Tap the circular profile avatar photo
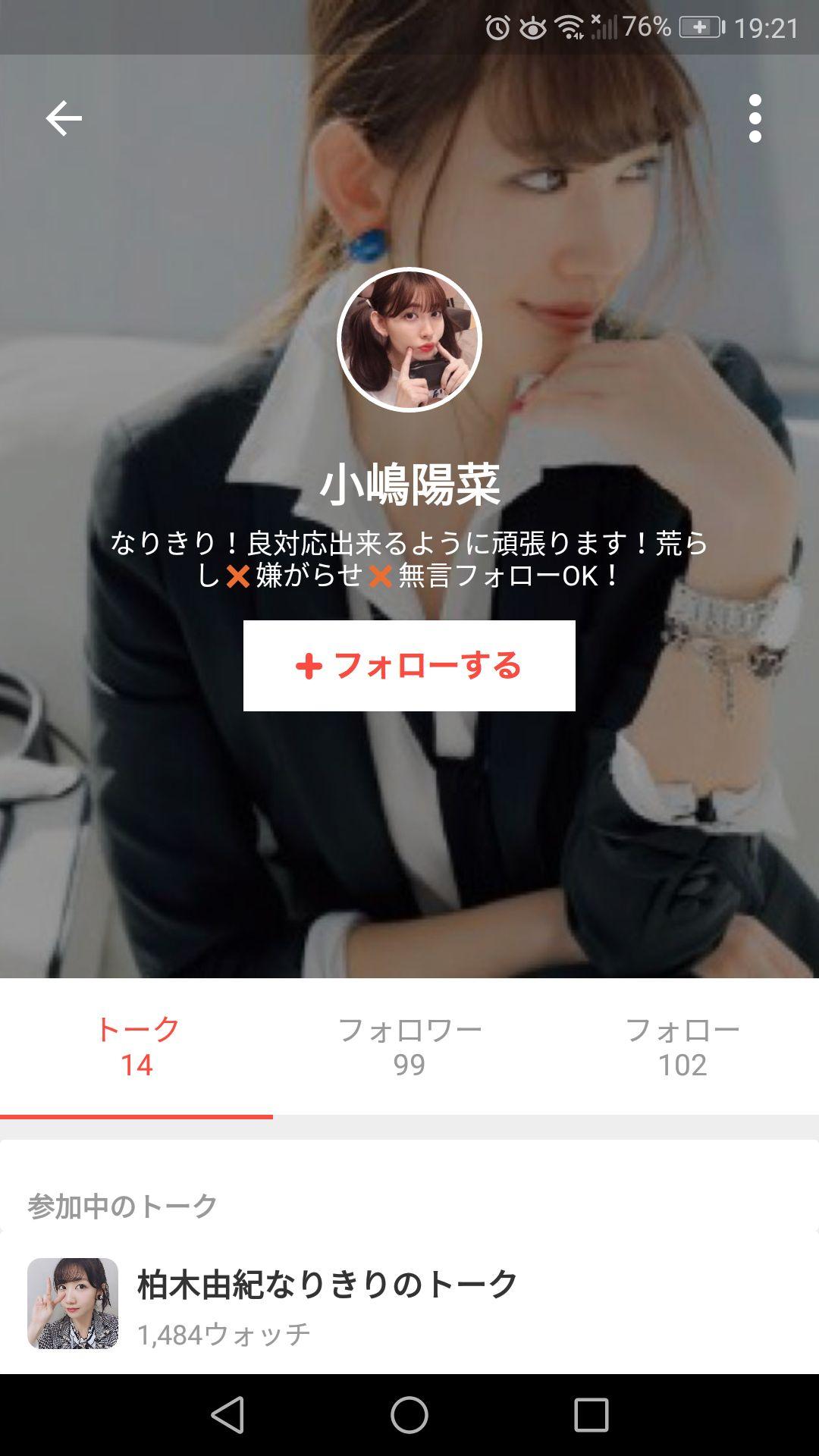819x1456 pixels. tap(409, 341)
